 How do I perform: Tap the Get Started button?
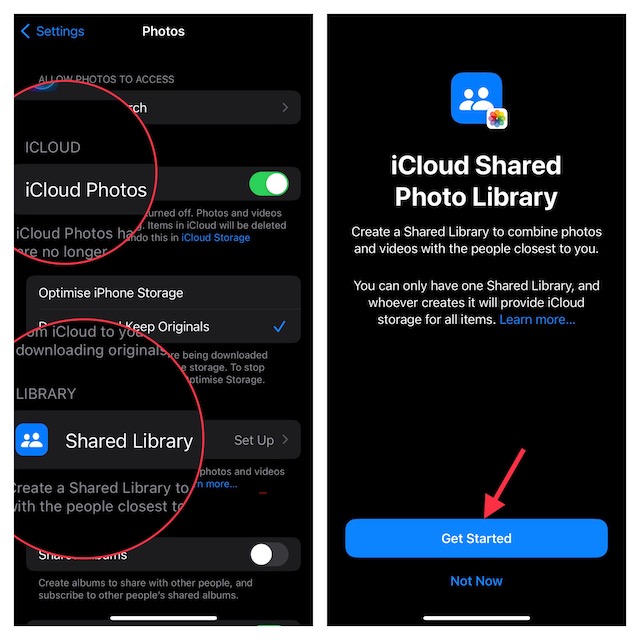pos(476,538)
